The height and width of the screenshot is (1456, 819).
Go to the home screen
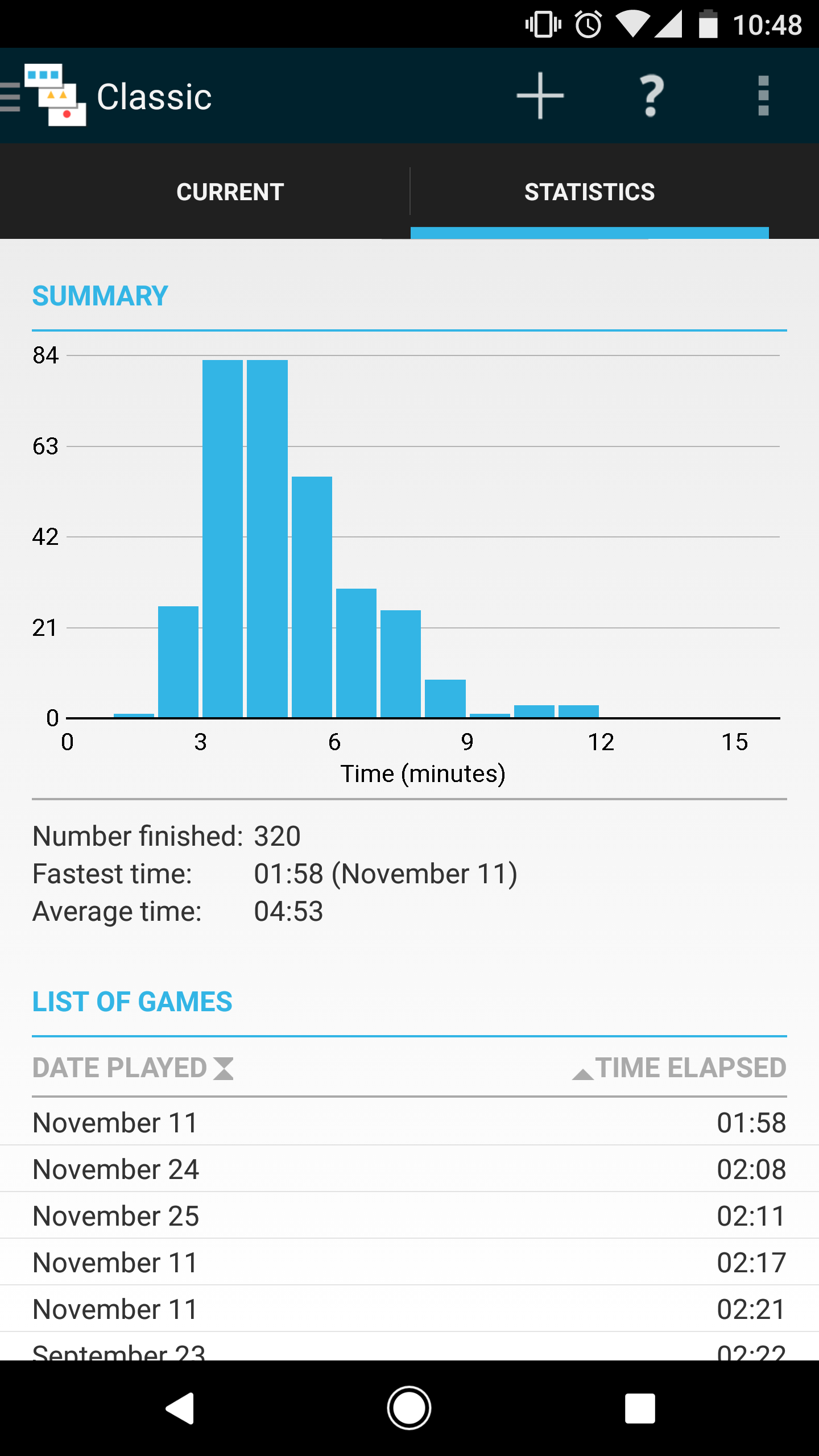point(409,1408)
